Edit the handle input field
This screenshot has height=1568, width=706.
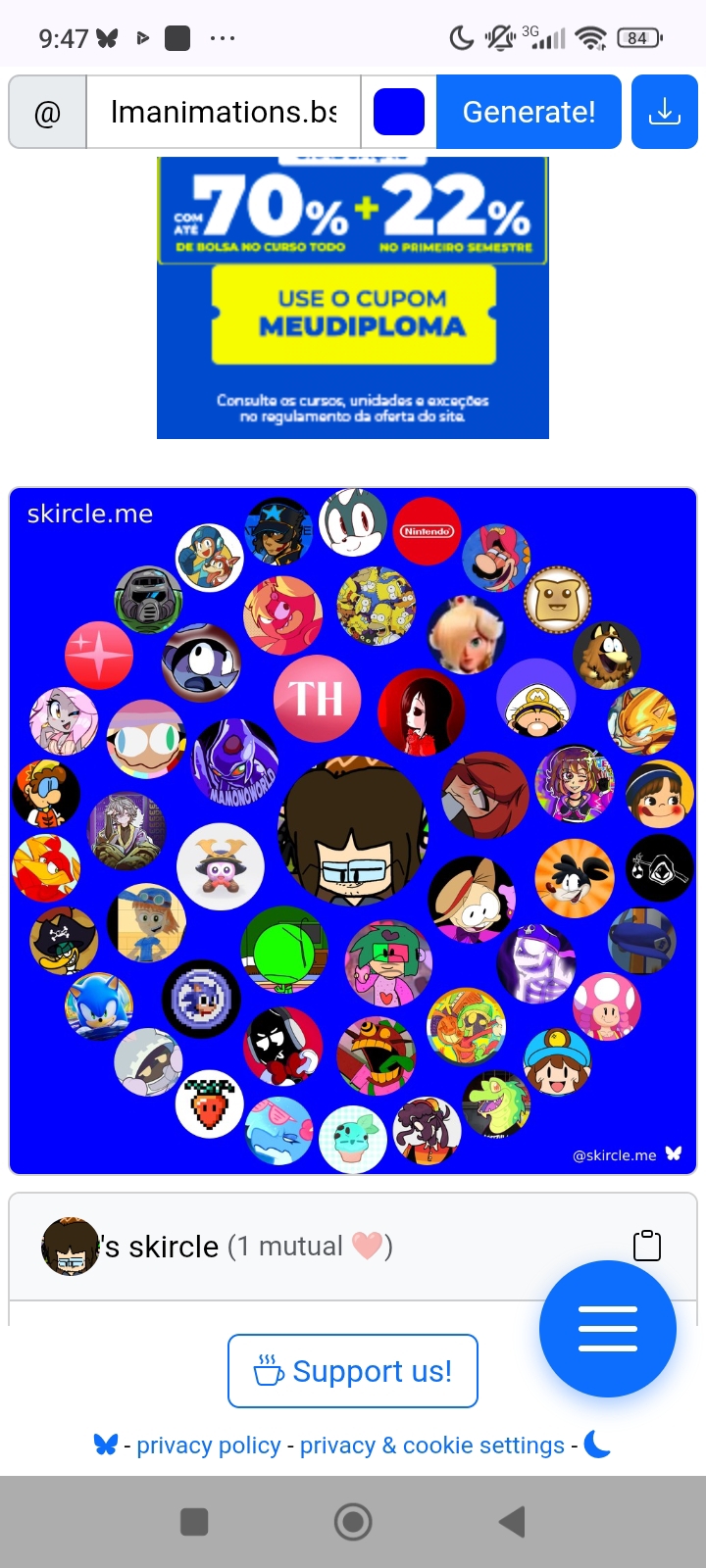(x=223, y=112)
